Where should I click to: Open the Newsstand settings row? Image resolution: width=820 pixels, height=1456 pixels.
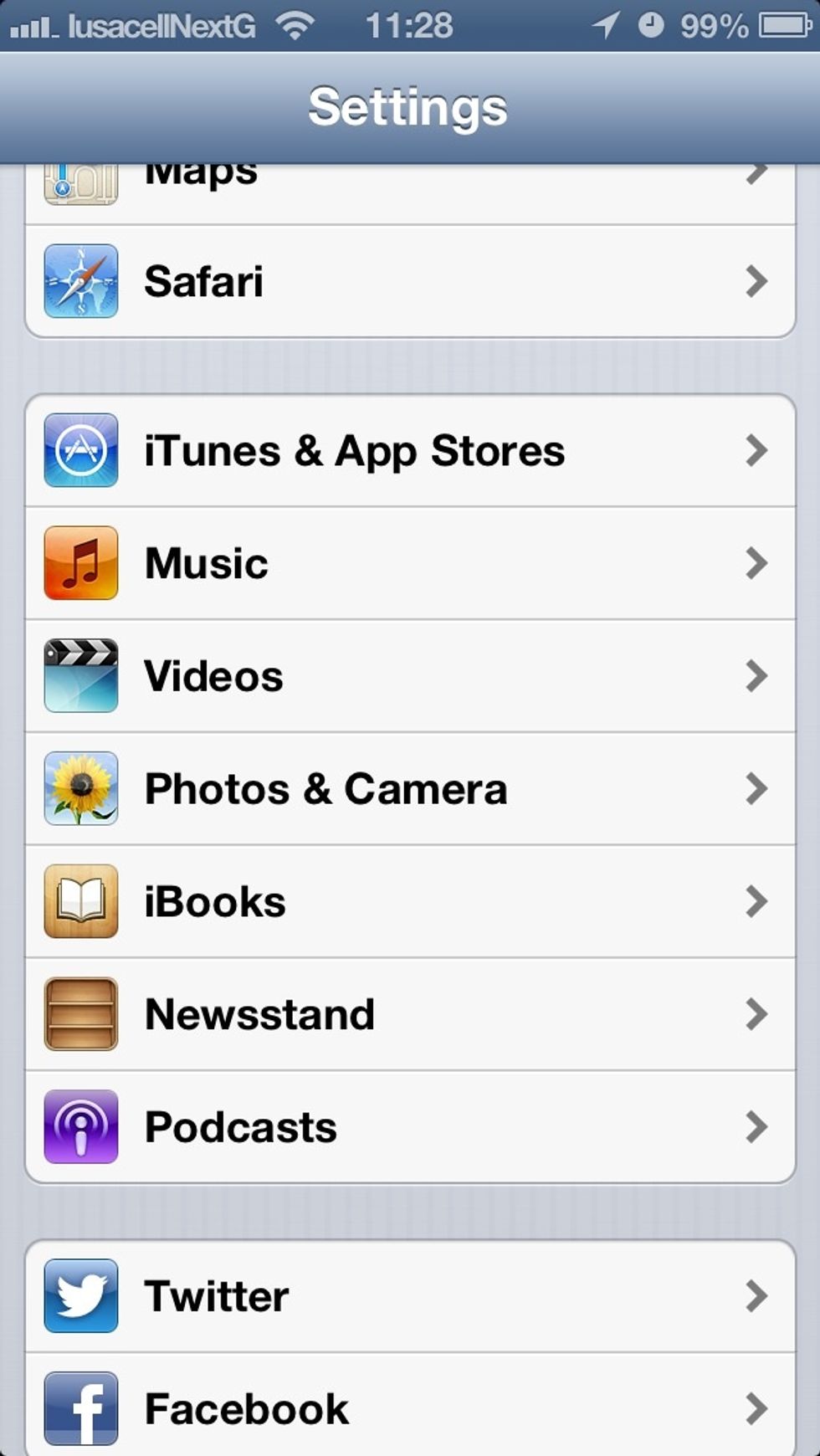410,1014
